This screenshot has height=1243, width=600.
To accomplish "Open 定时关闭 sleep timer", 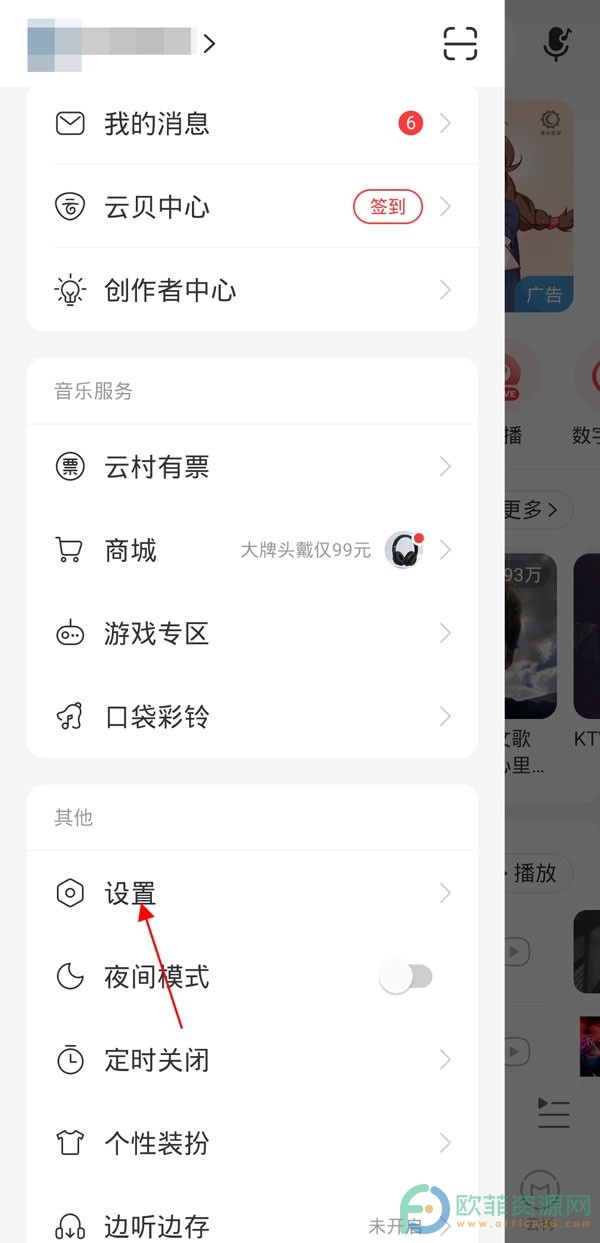I will click(252, 1060).
